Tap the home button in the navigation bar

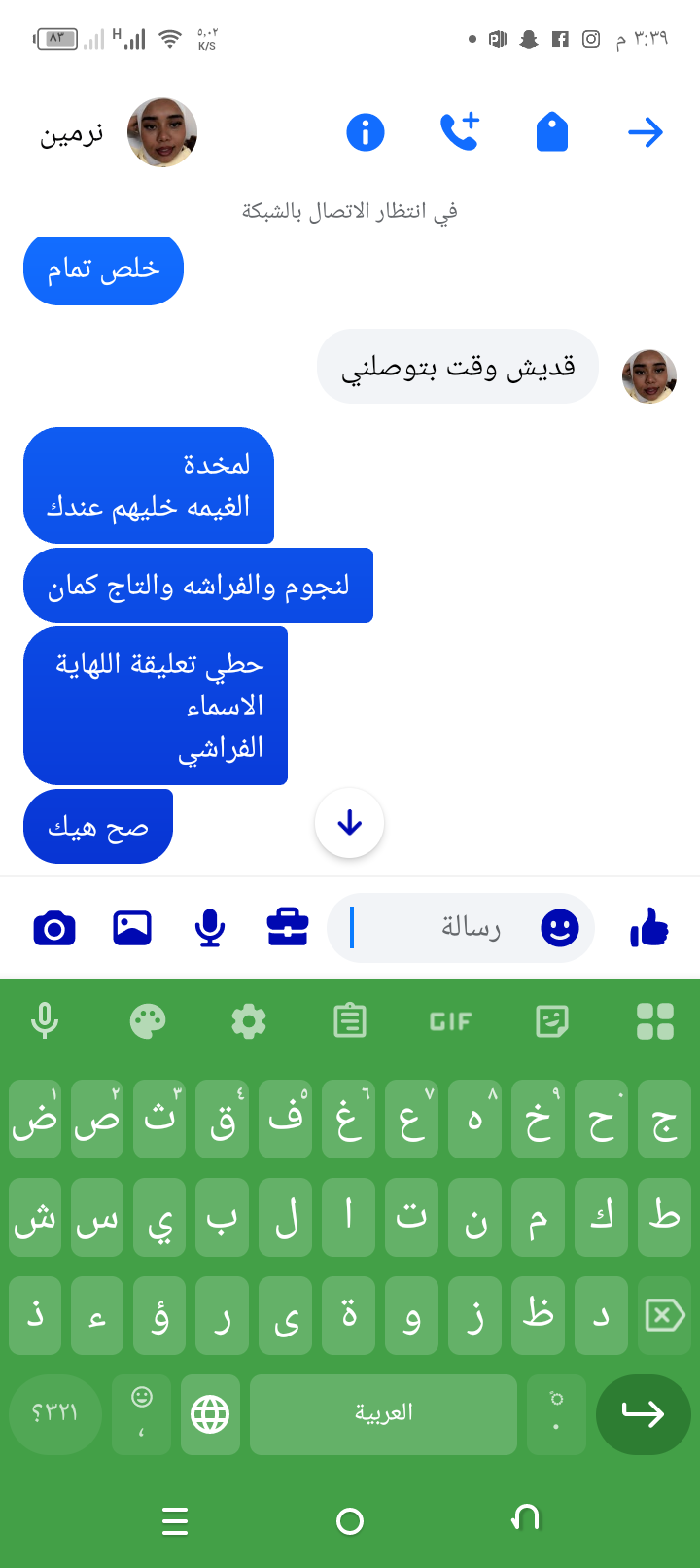(x=349, y=1520)
